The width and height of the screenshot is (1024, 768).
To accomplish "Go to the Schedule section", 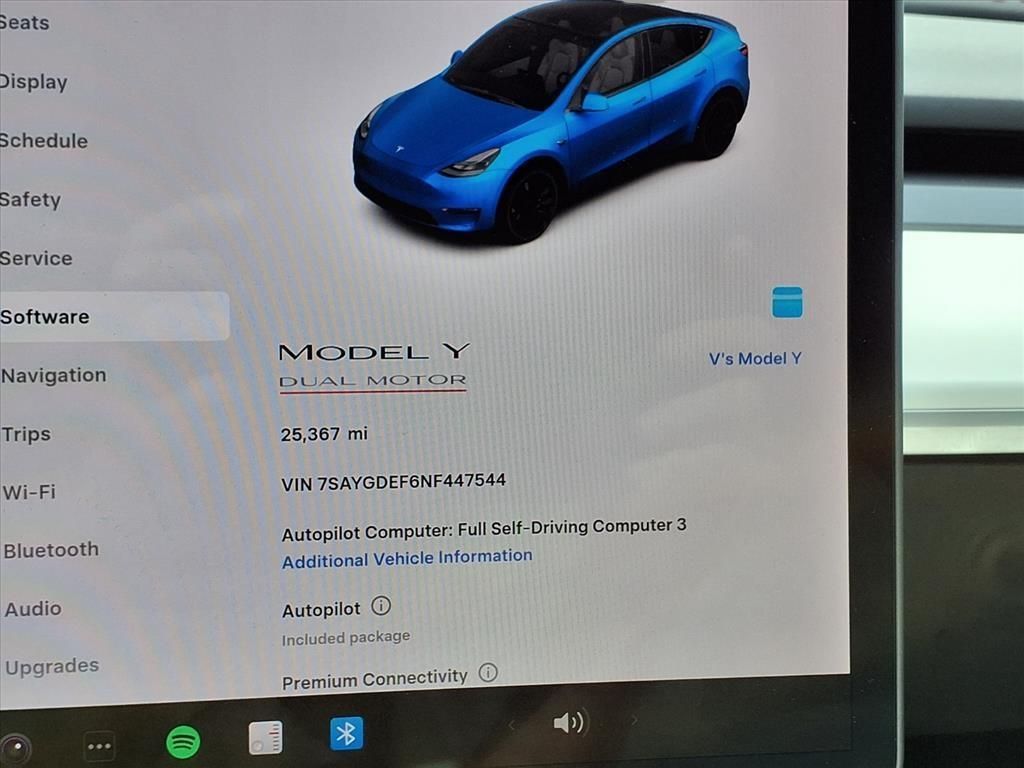I will (44, 141).
